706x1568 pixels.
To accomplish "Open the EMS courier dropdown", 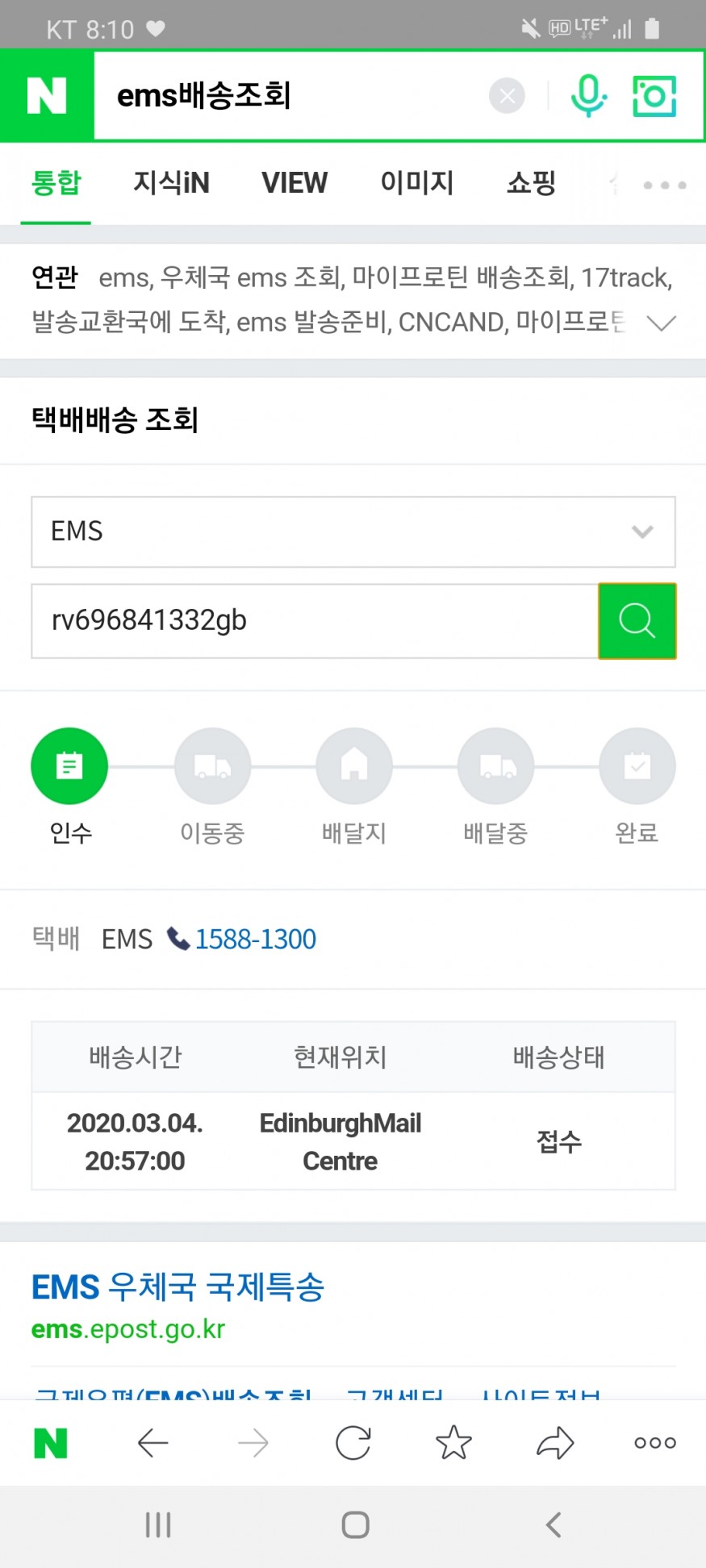I will click(x=353, y=532).
